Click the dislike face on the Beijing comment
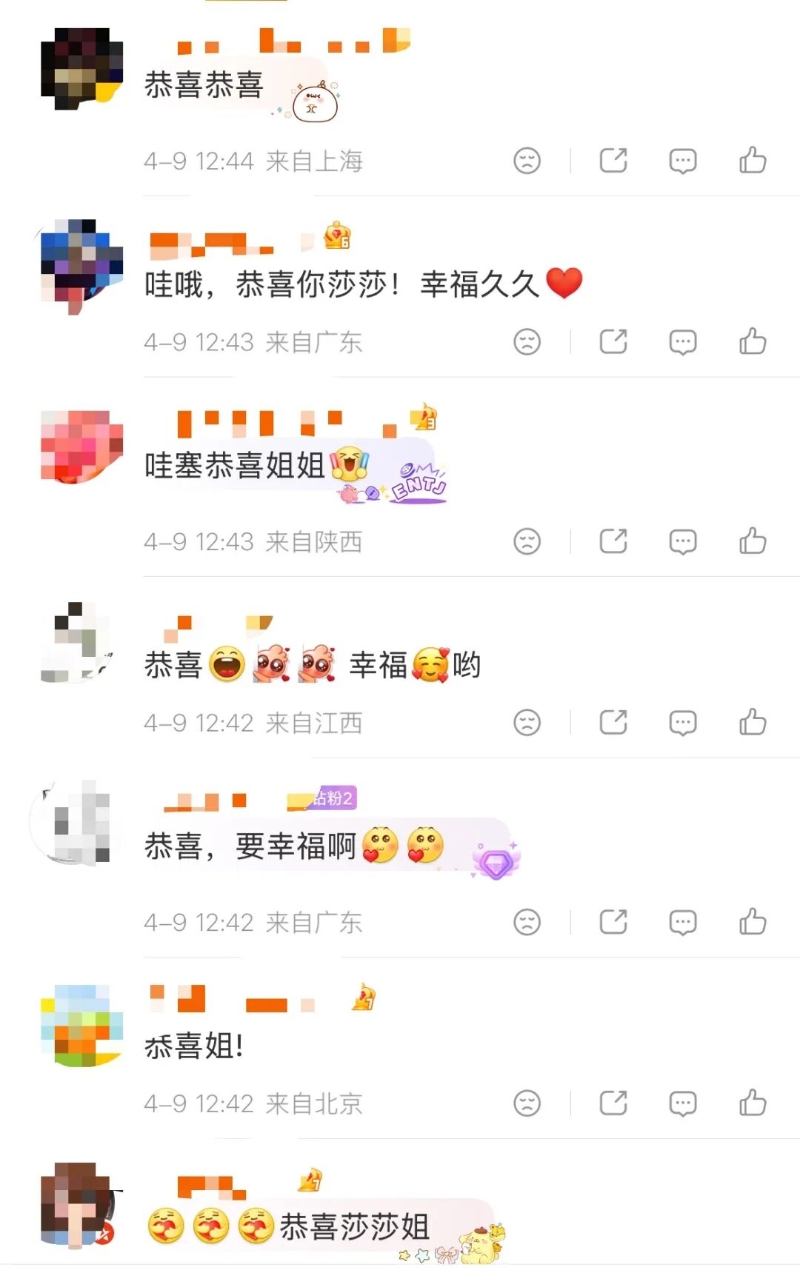The height and width of the screenshot is (1270, 800). point(528,1104)
